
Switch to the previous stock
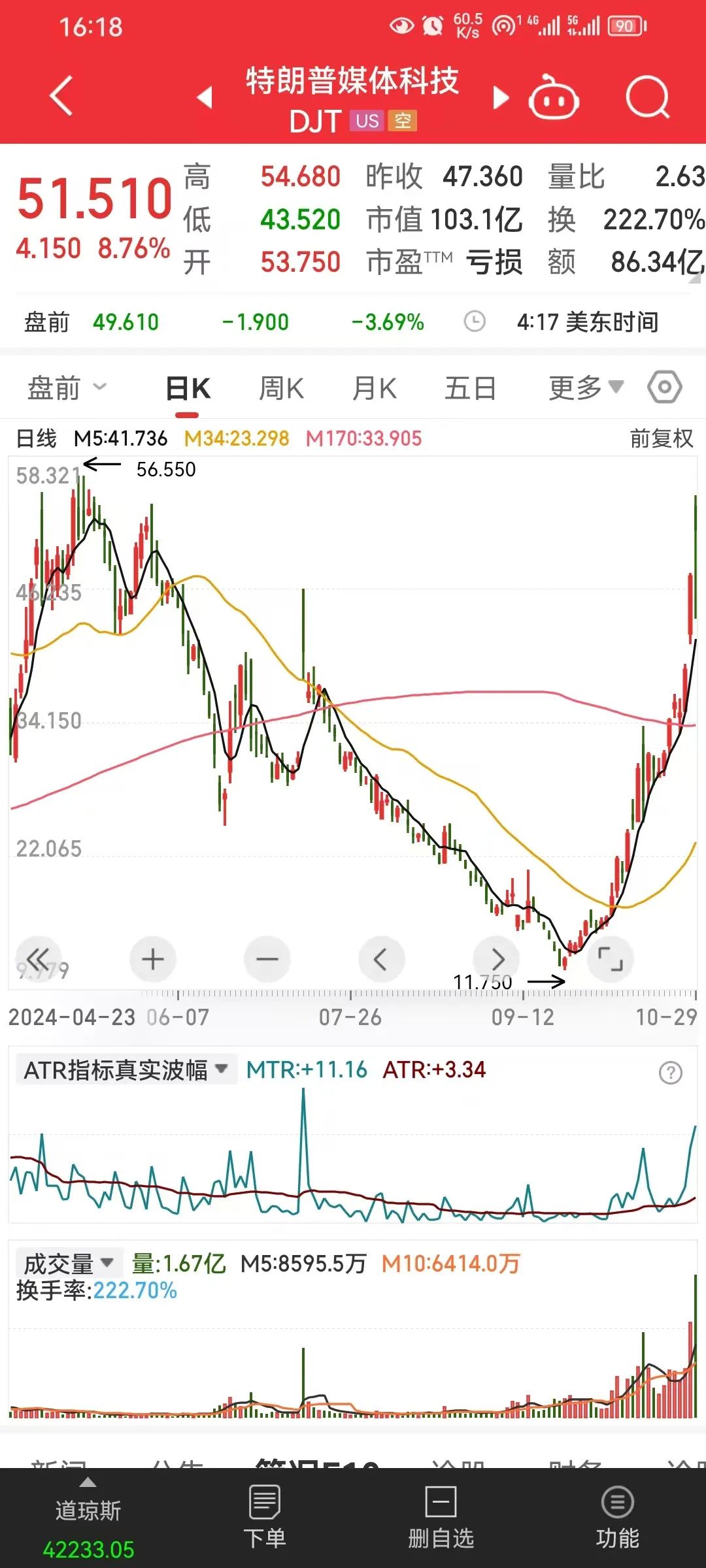205,97
